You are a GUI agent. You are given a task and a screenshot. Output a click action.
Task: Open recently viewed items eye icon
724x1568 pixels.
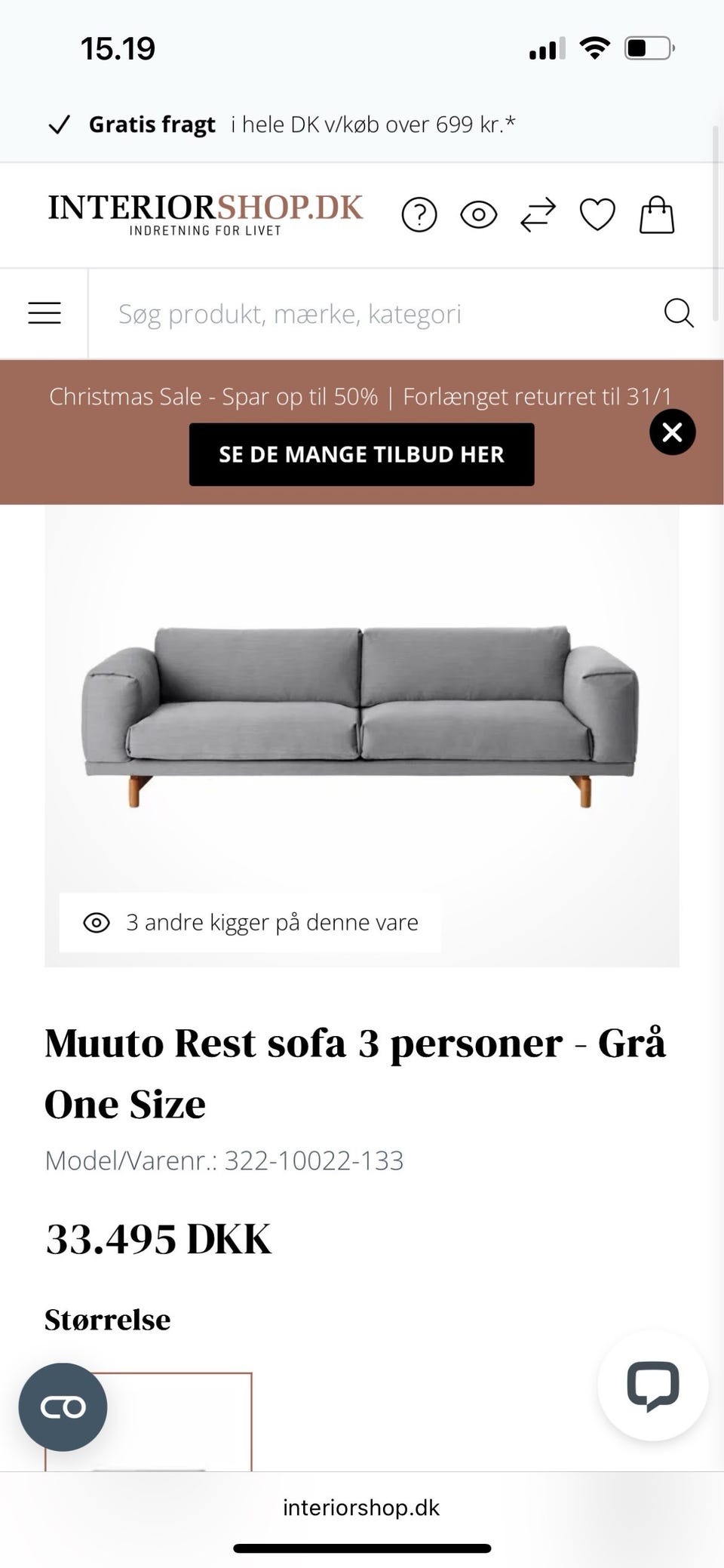coord(478,215)
